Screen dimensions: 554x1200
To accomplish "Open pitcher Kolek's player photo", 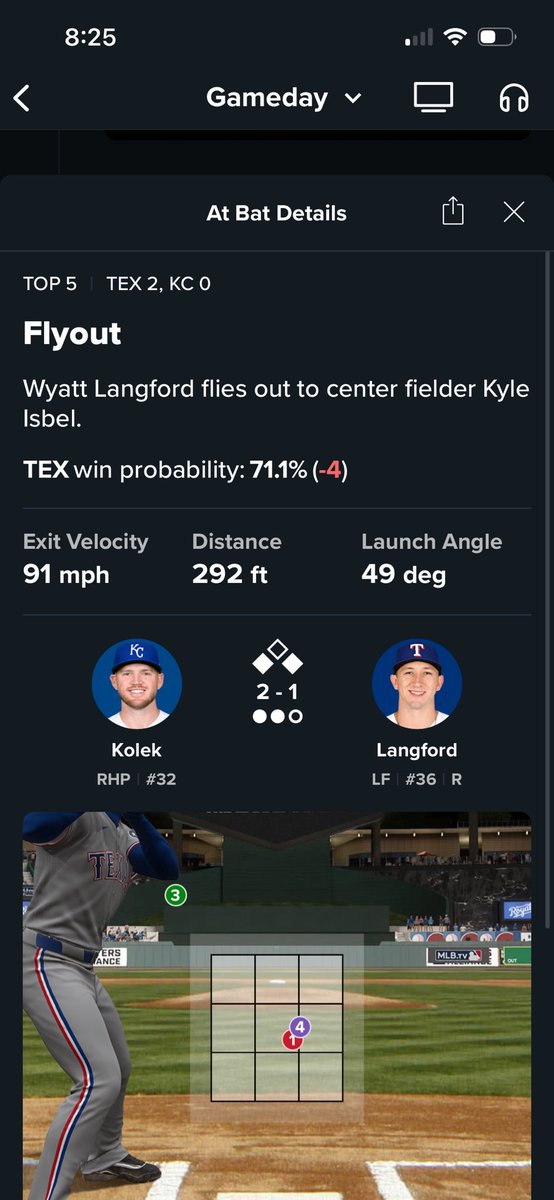I will (x=137, y=684).
